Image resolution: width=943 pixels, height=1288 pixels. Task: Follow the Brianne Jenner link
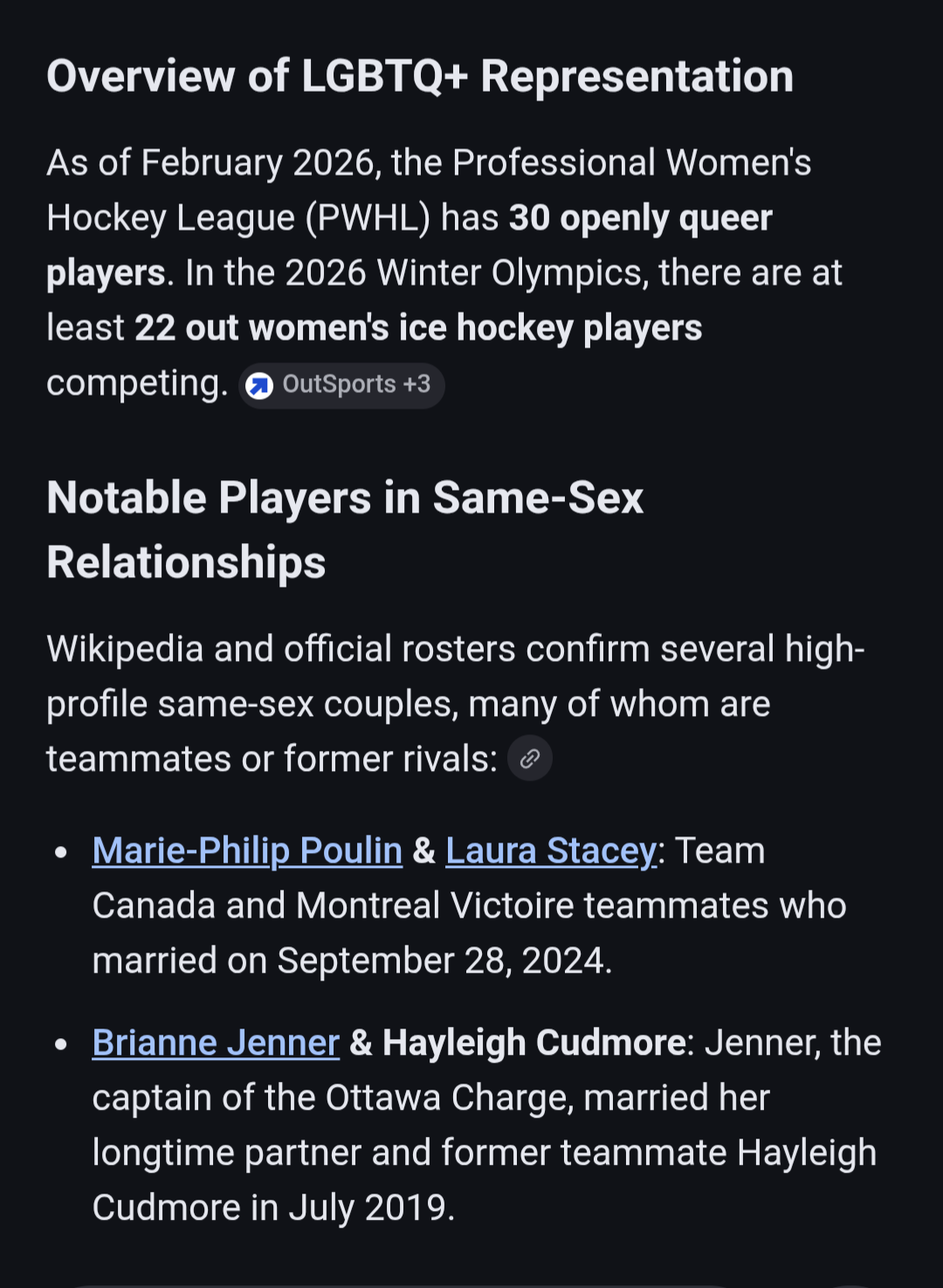(216, 1043)
